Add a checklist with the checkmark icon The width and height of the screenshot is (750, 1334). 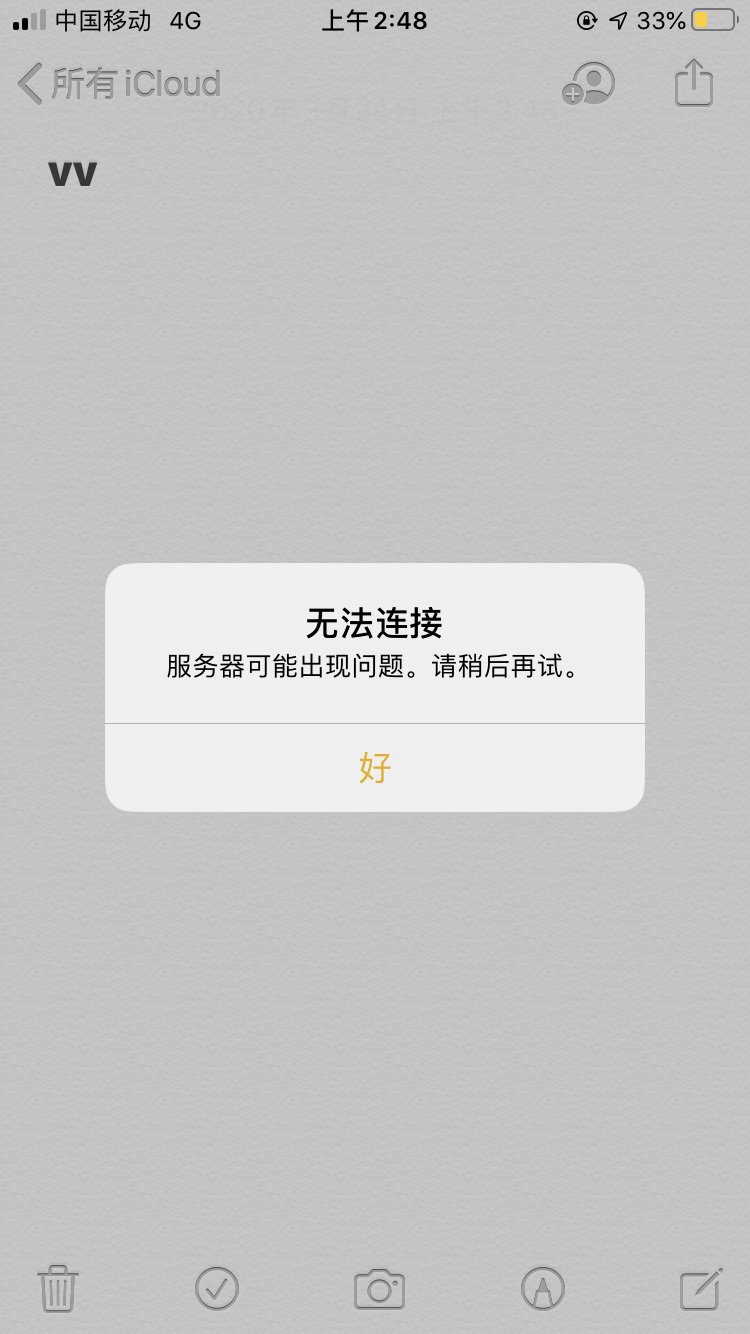217,1288
